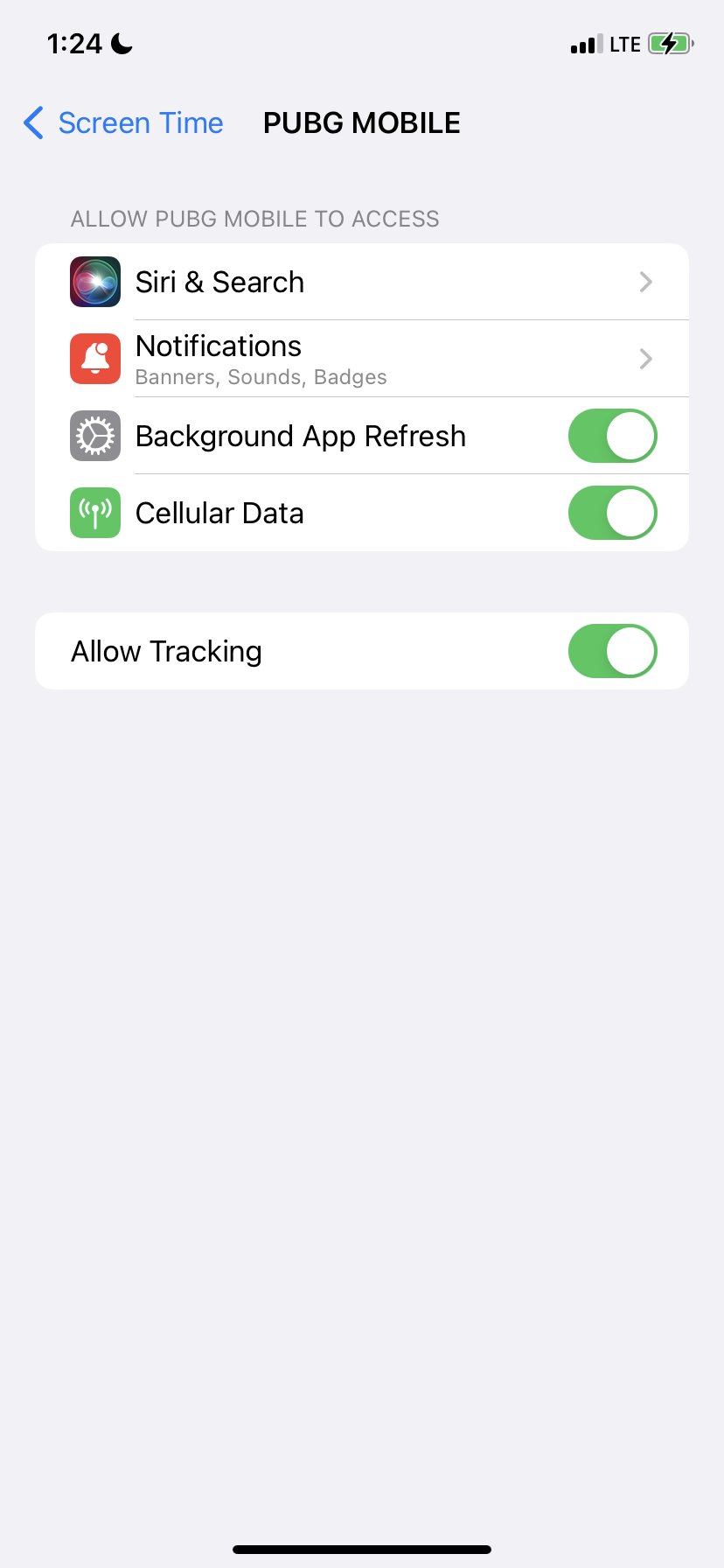Image resolution: width=724 pixels, height=1568 pixels.
Task: Expand Notifications settings via chevron
Action: point(645,359)
